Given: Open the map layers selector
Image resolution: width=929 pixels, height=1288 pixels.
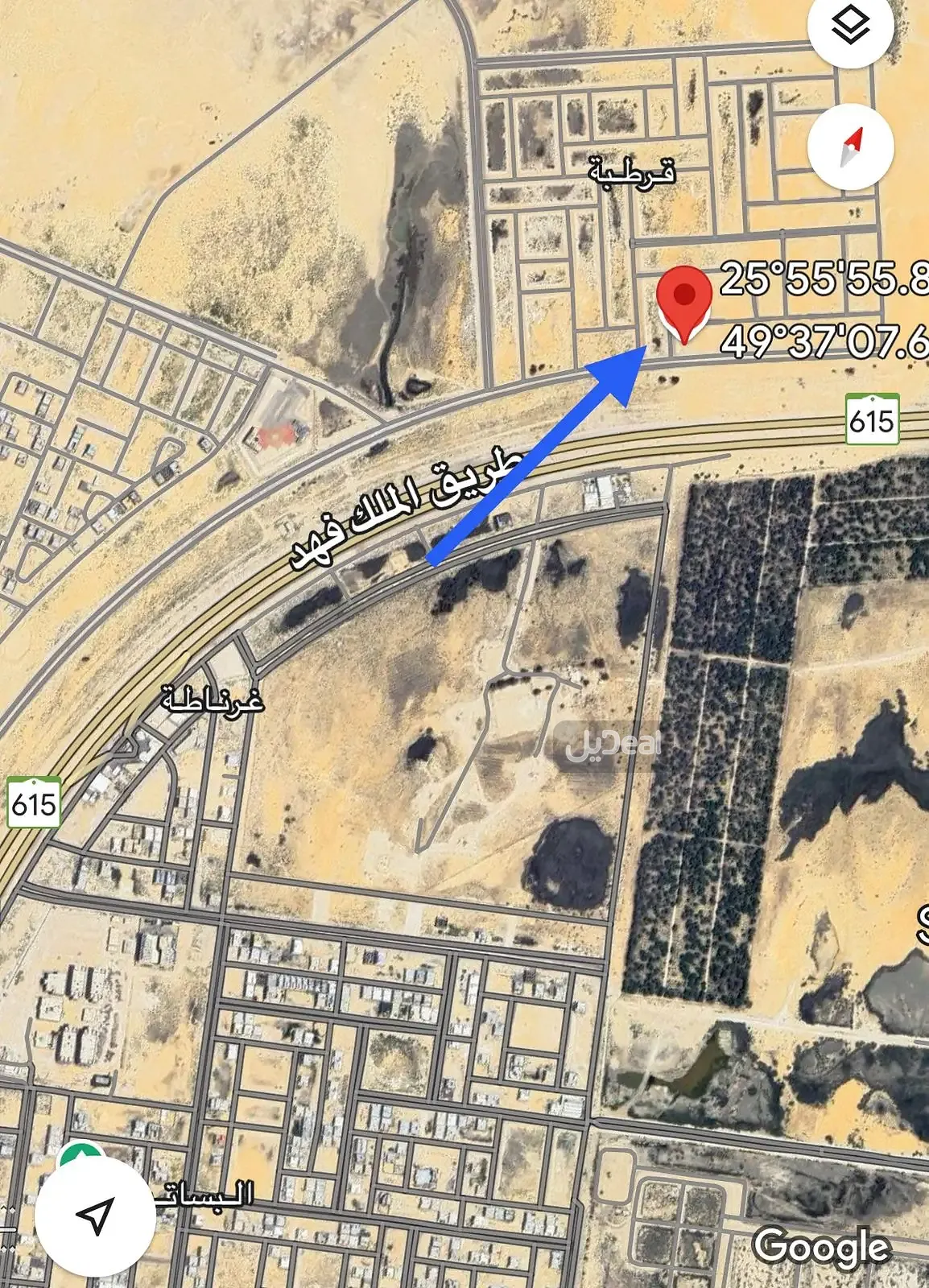Looking at the screenshot, I should click(x=850, y=27).
